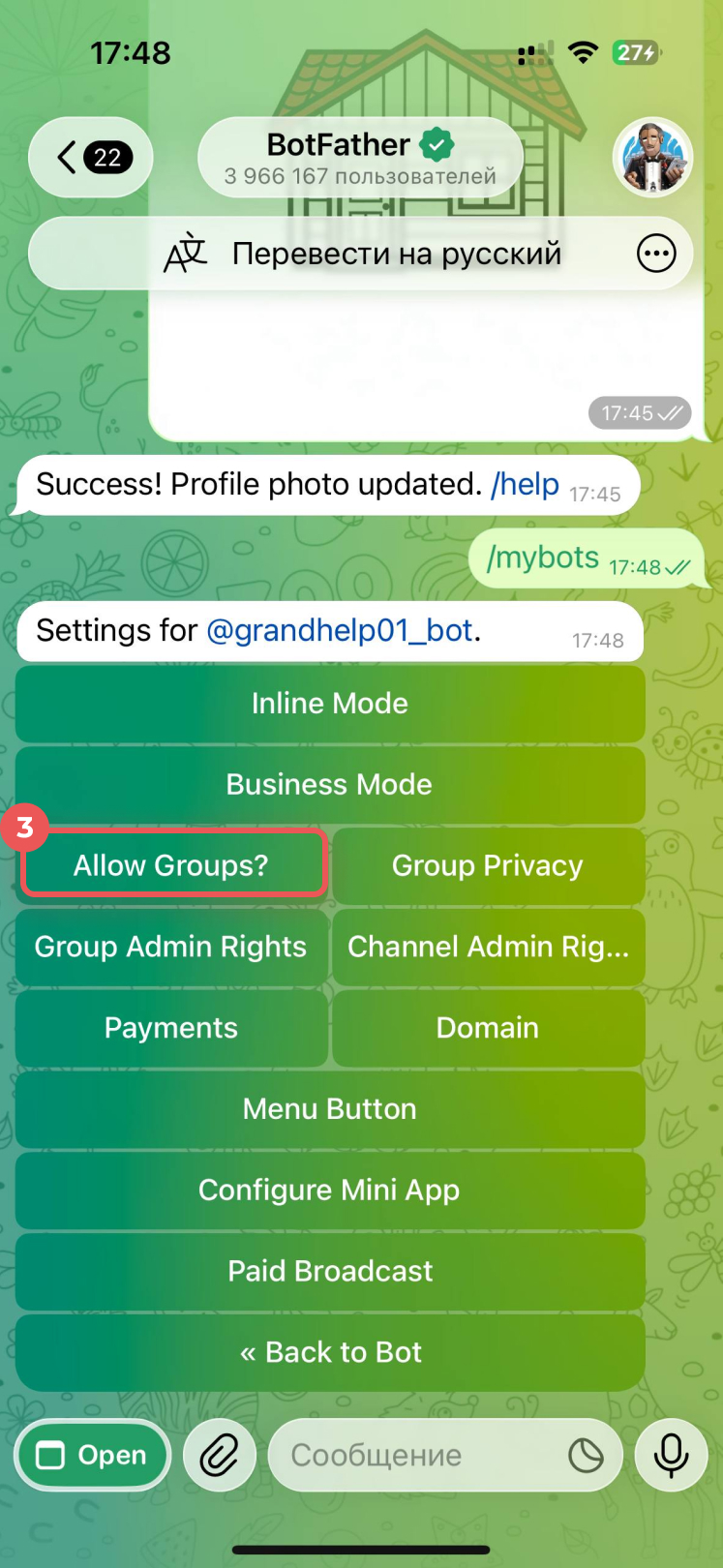Attach a file with the paperclip

click(x=220, y=1455)
